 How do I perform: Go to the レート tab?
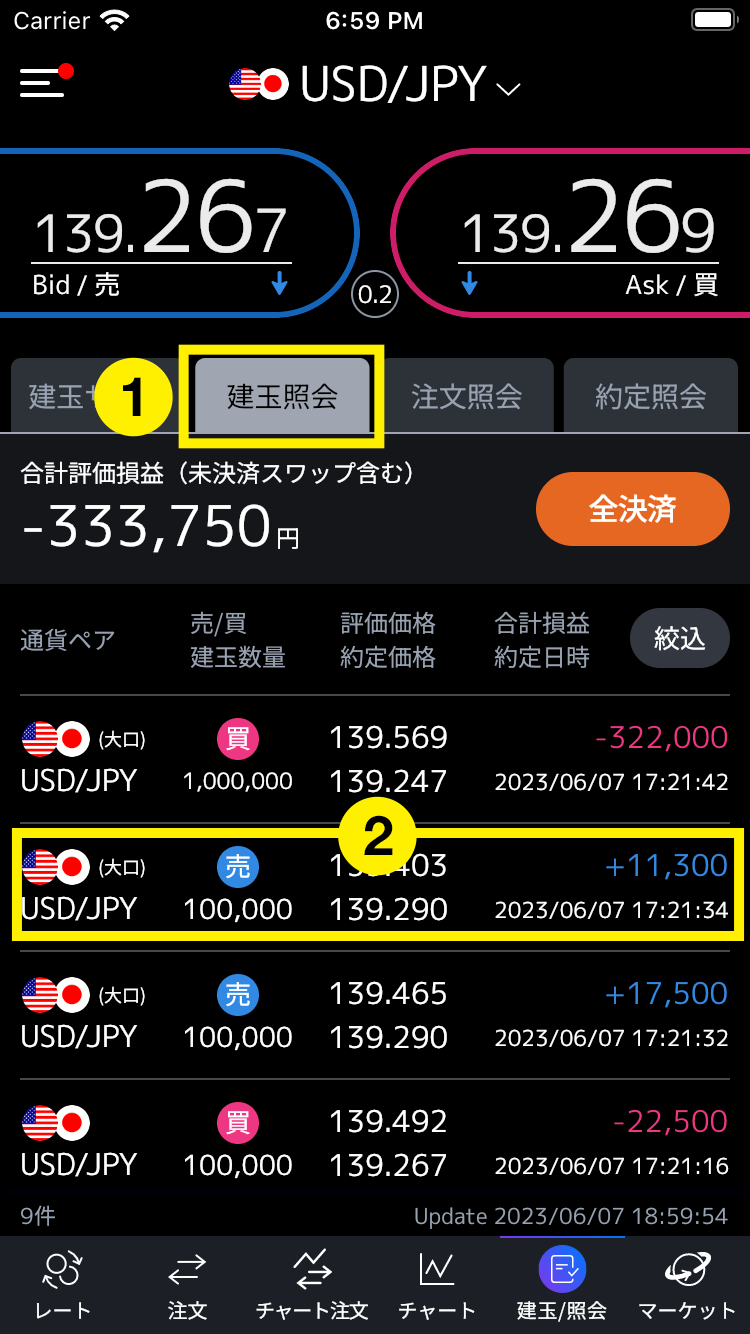coord(62,1285)
